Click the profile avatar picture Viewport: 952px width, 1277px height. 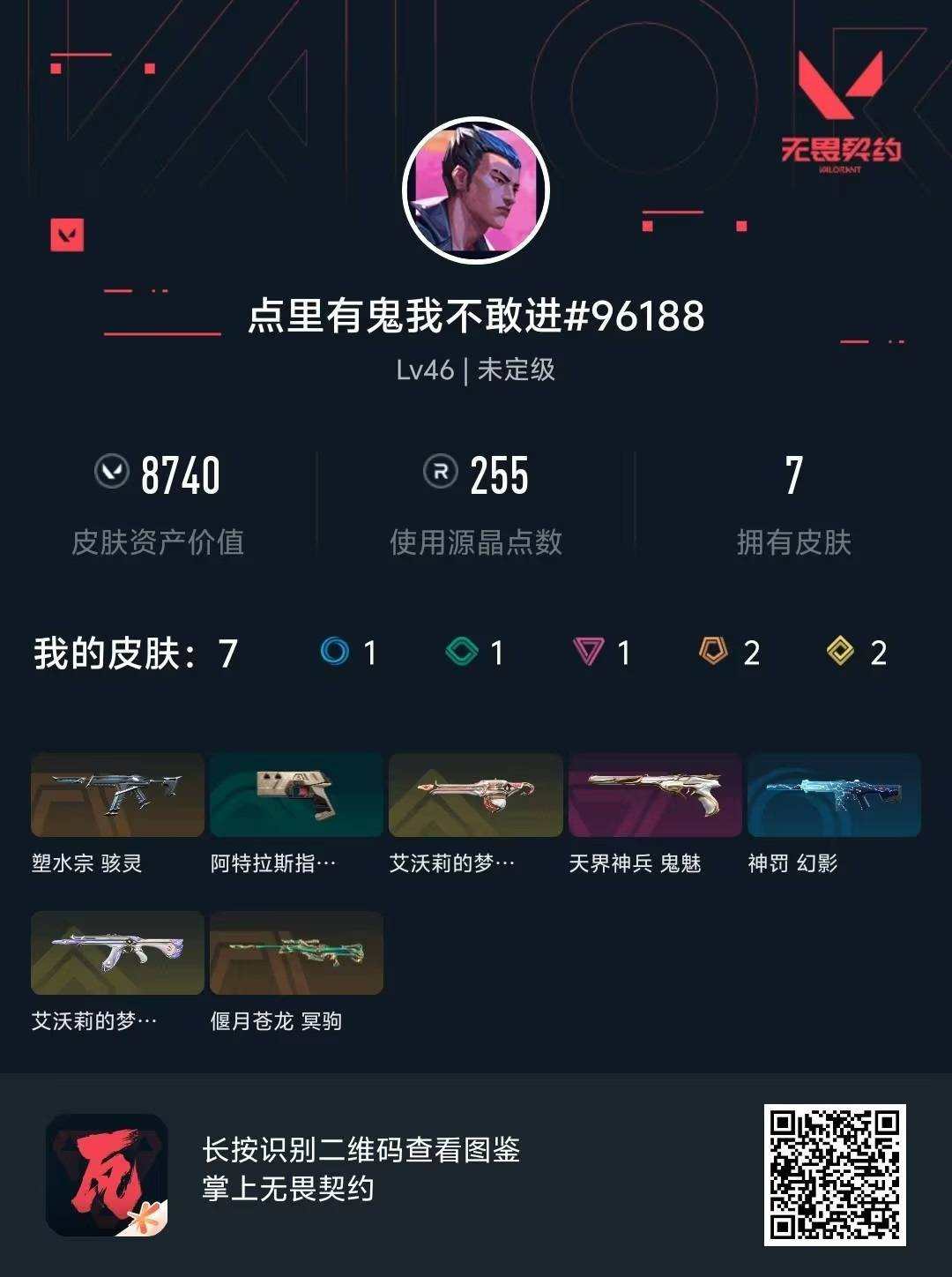click(476, 188)
